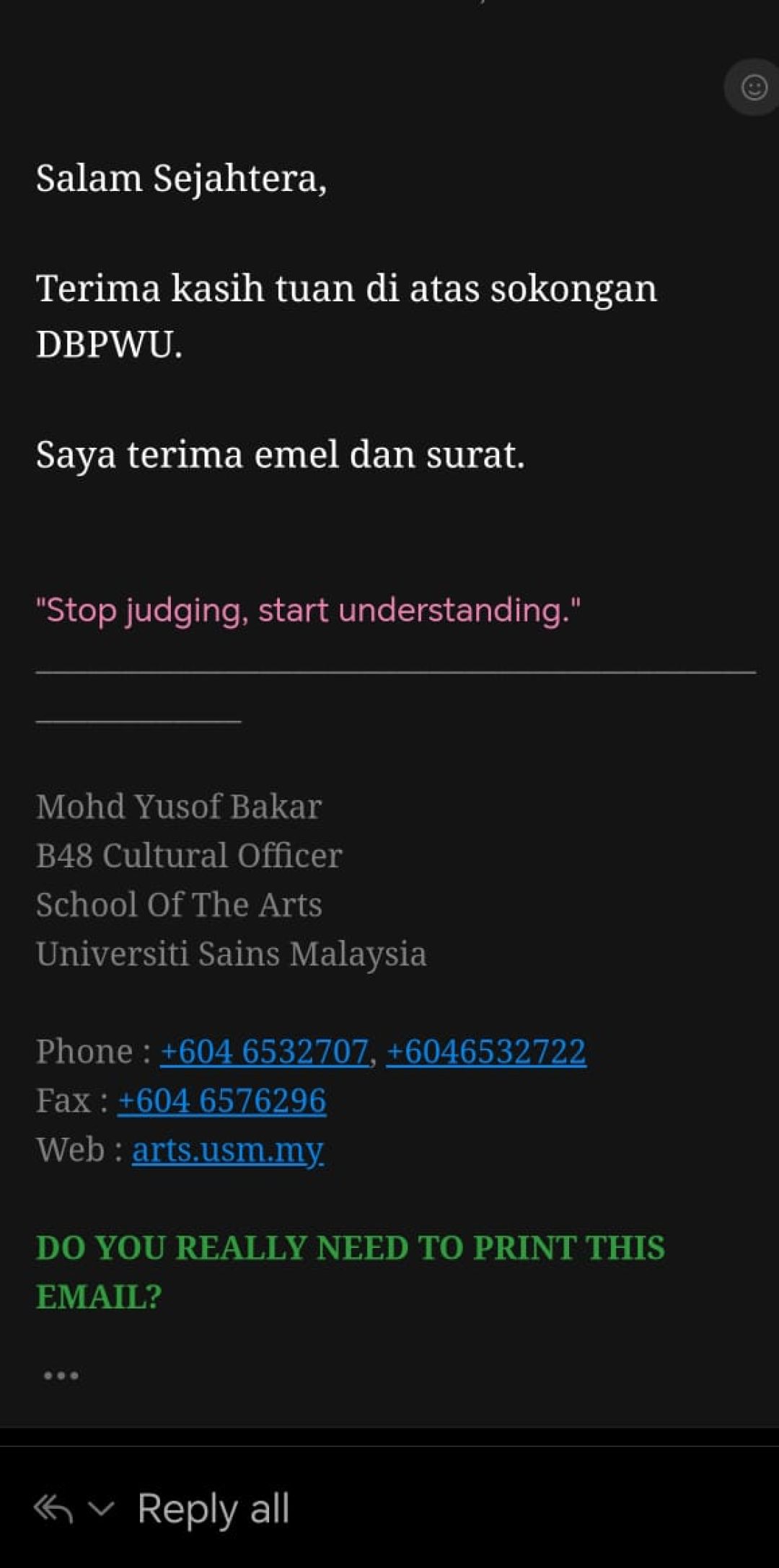The image size is (779, 1568).
Task: Call phone number +604 6532707
Action: (265, 1051)
